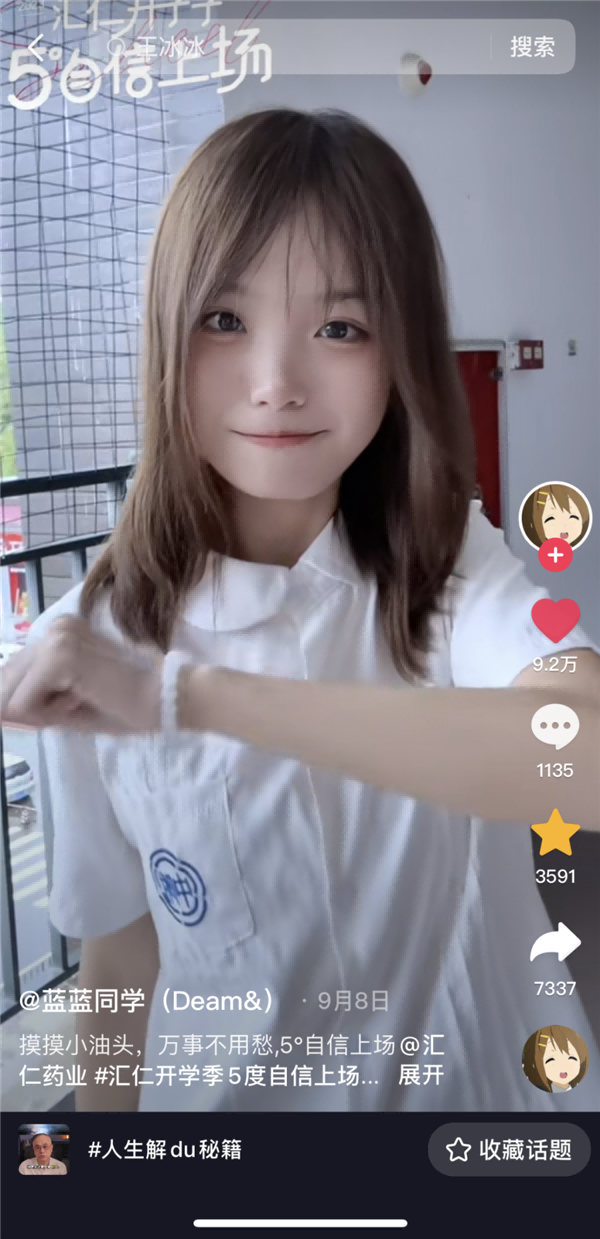Go back with the top-left arrow
Viewport: 600px width, 1239px height.
tap(36, 46)
